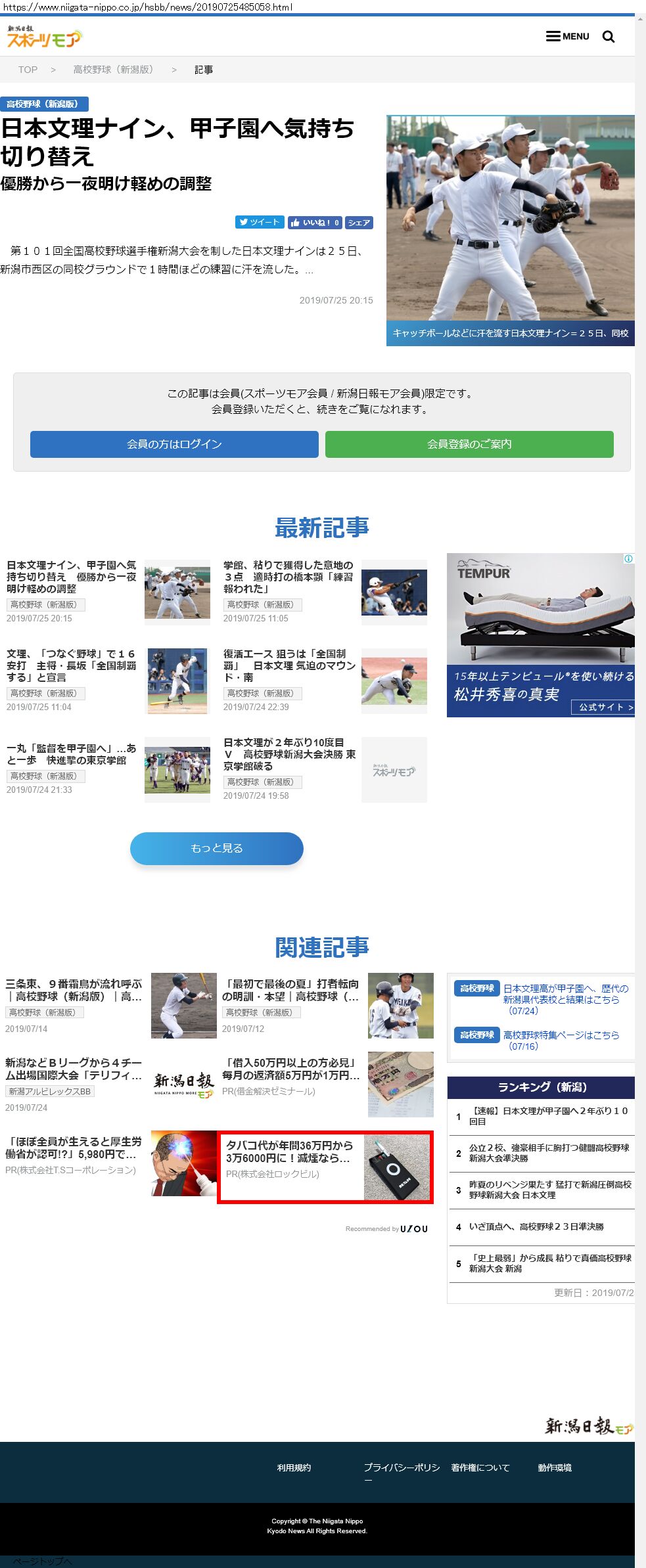Open the search magnifier icon
This screenshot has height=1568, width=646.
[x=609, y=37]
